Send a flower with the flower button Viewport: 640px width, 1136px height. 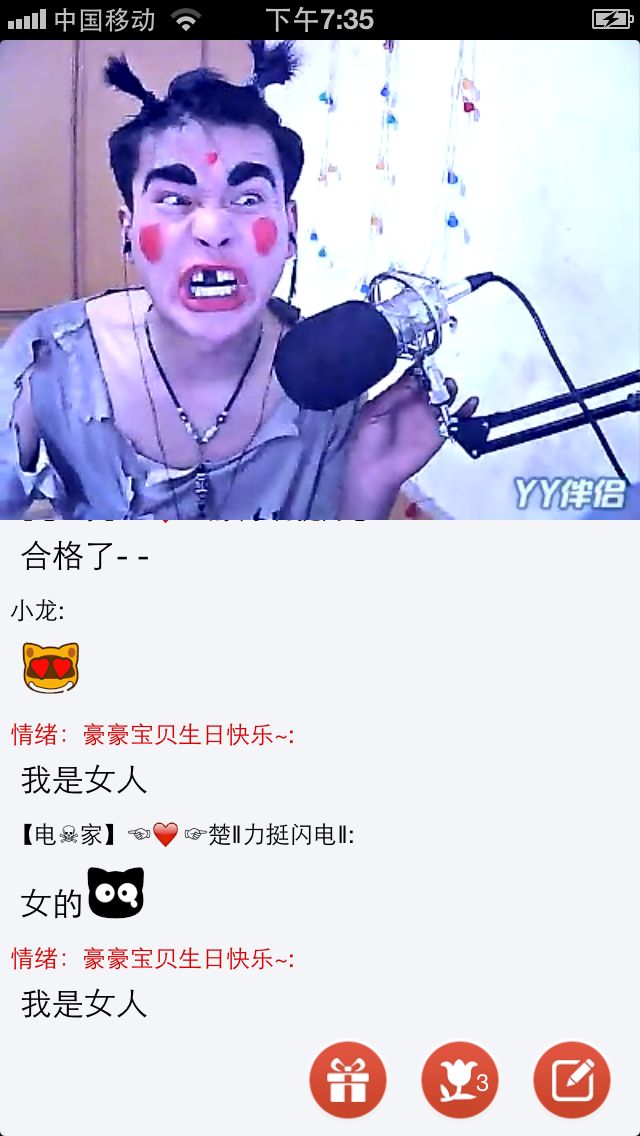click(460, 1080)
